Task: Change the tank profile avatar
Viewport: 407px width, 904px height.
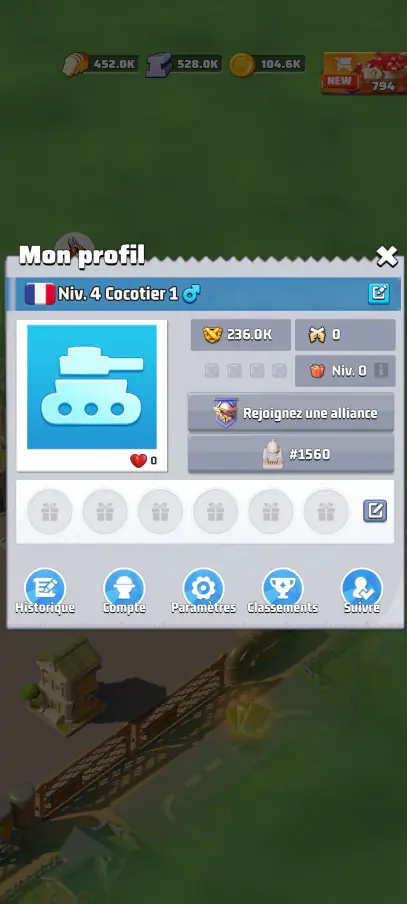Action: coord(92,387)
